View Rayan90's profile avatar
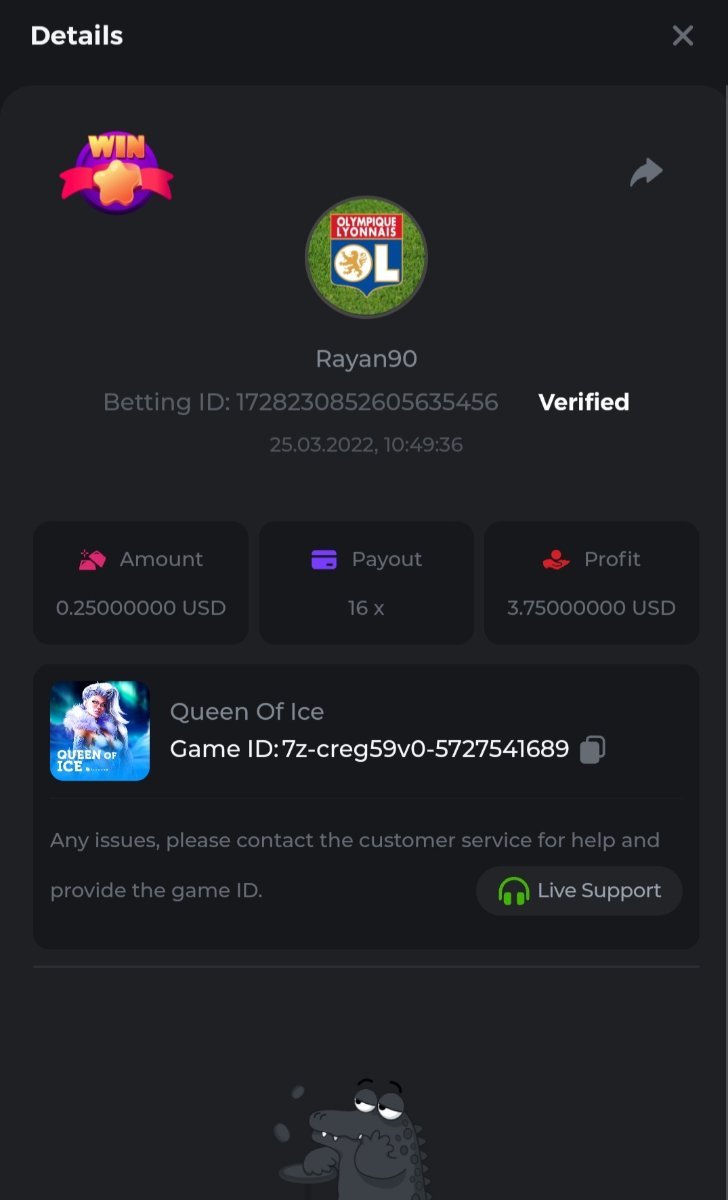 (366, 257)
